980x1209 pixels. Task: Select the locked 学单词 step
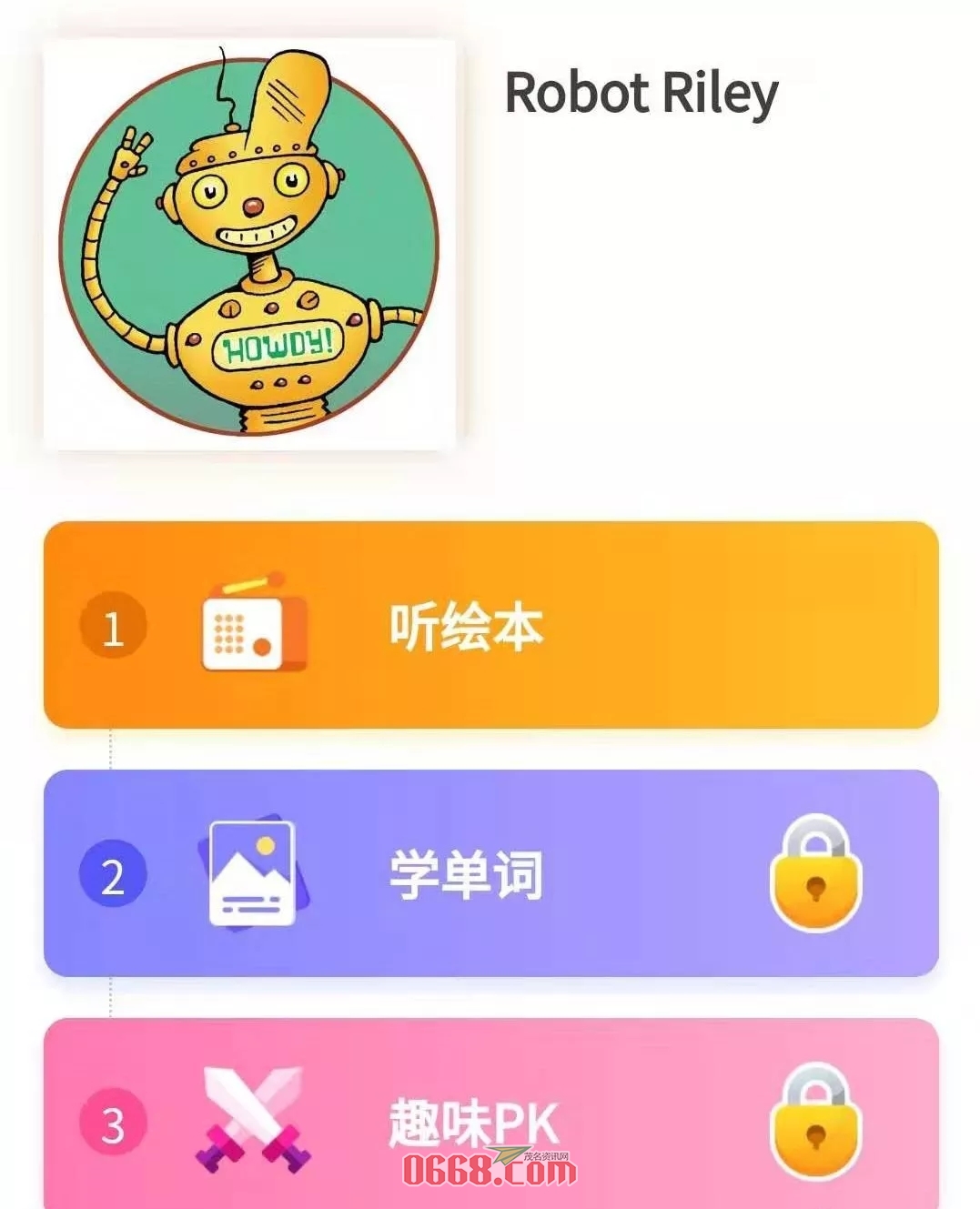click(x=490, y=873)
